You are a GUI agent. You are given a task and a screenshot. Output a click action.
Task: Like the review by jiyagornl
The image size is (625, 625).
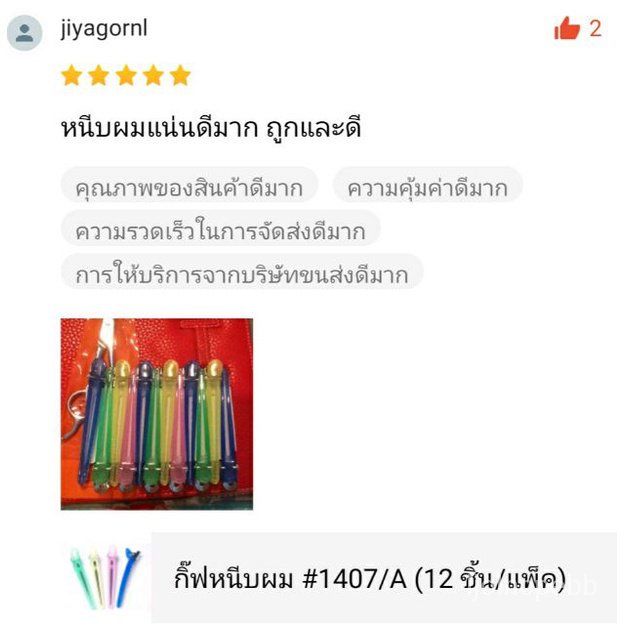pyautogui.click(x=567, y=29)
